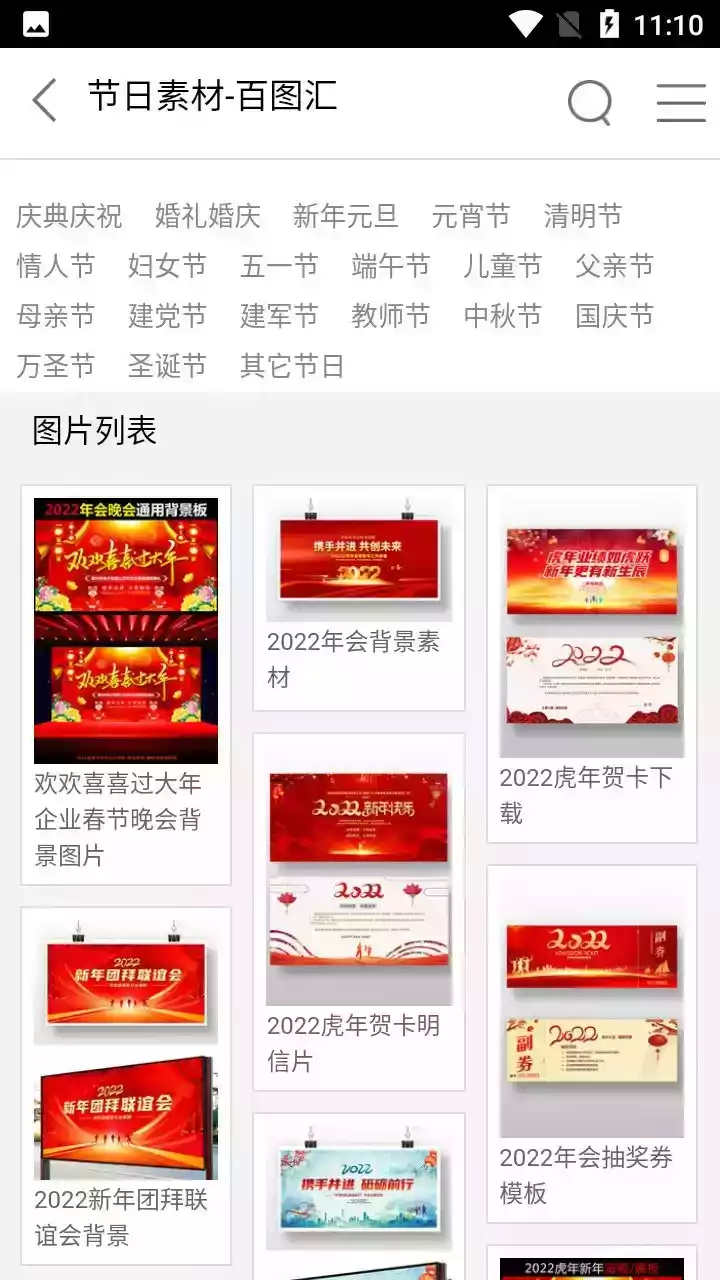Open the 其它节日 category
Image resolution: width=720 pixels, height=1280 pixels.
[x=292, y=366]
